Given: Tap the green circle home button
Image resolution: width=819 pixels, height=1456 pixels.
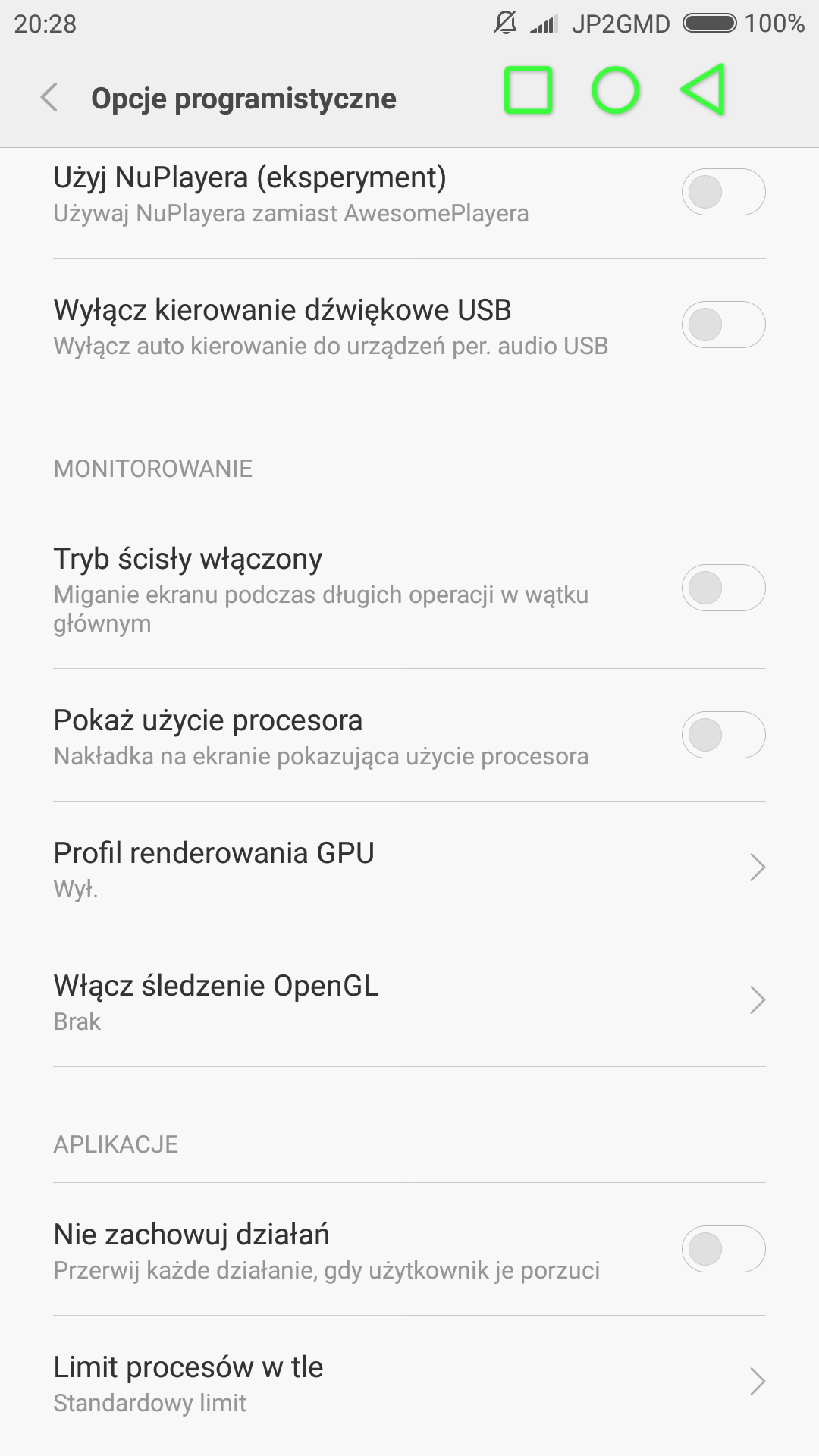Looking at the screenshot, I should (x=615, y=91).
